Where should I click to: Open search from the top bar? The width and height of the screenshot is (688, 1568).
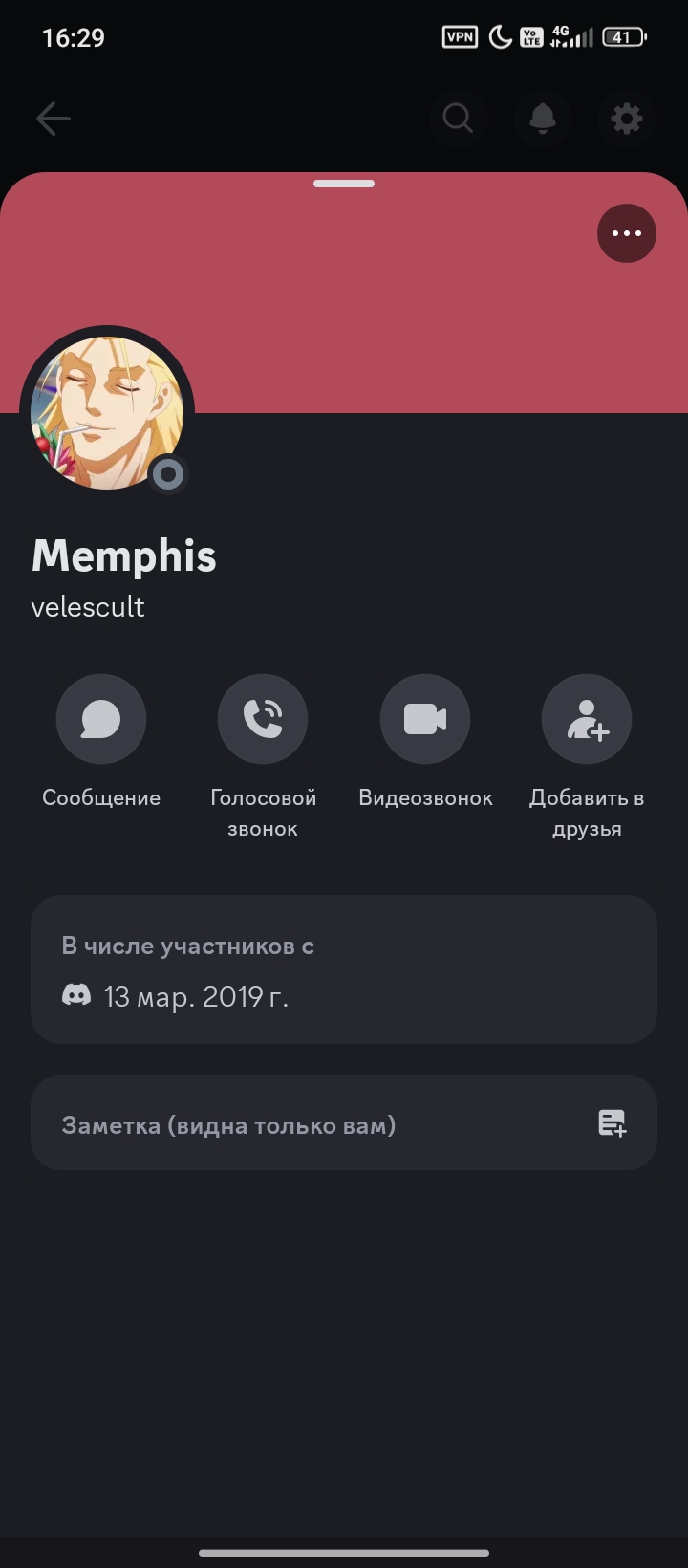coord(458,119)
